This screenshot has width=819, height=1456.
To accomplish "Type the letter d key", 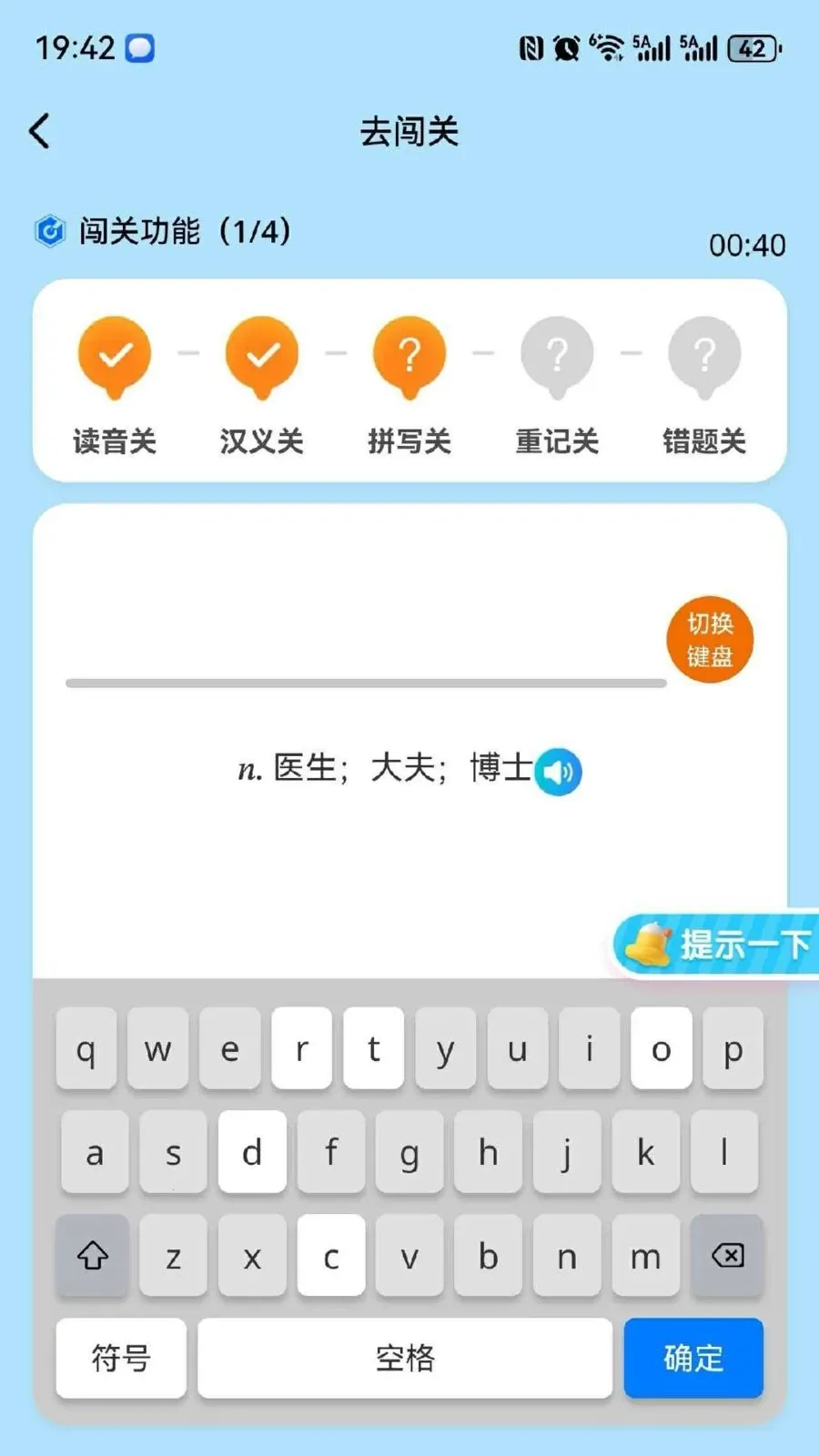I will pyautogui.click(x=252, y=1152).
